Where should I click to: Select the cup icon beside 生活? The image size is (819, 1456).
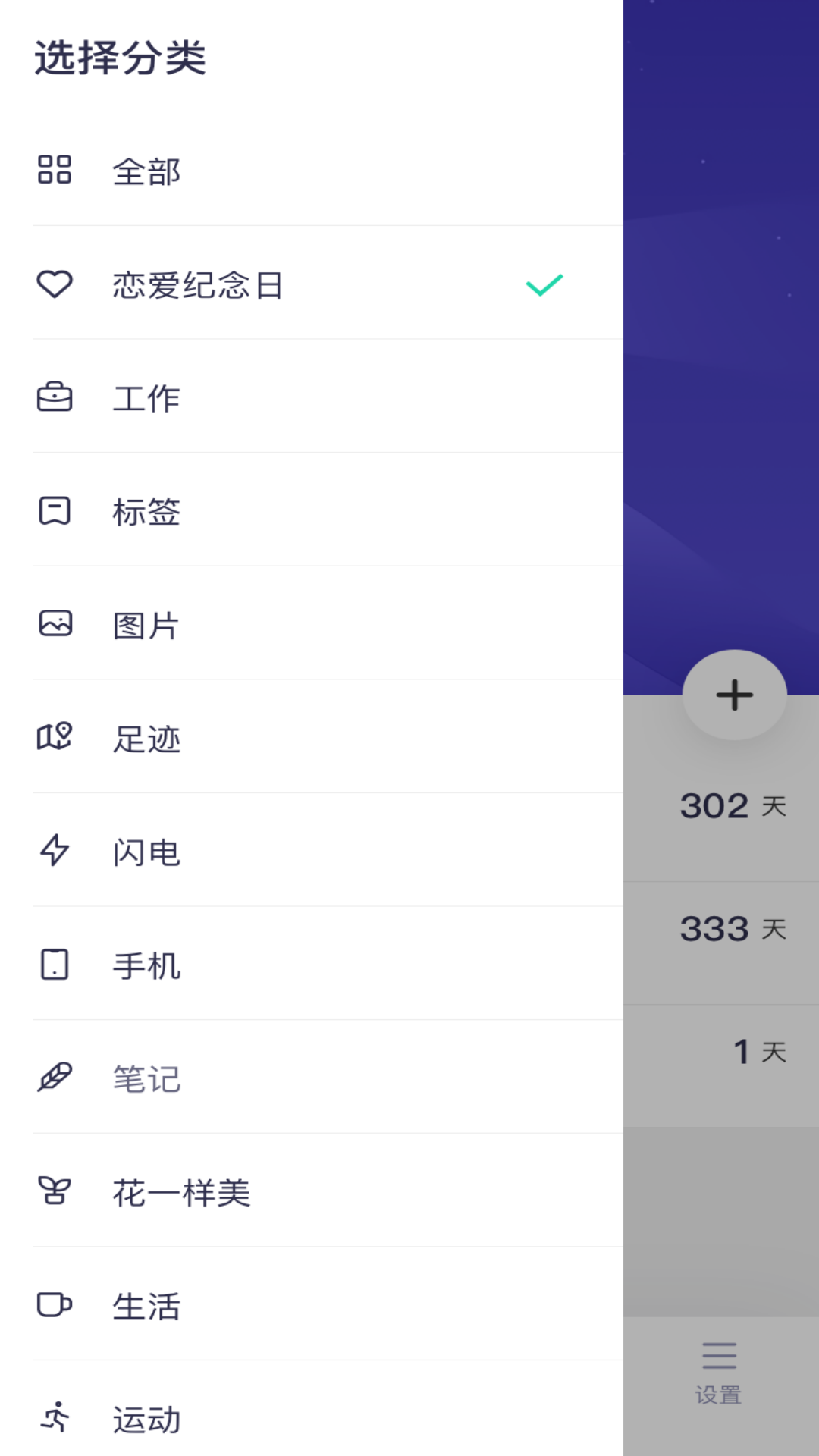(54, 1305)
